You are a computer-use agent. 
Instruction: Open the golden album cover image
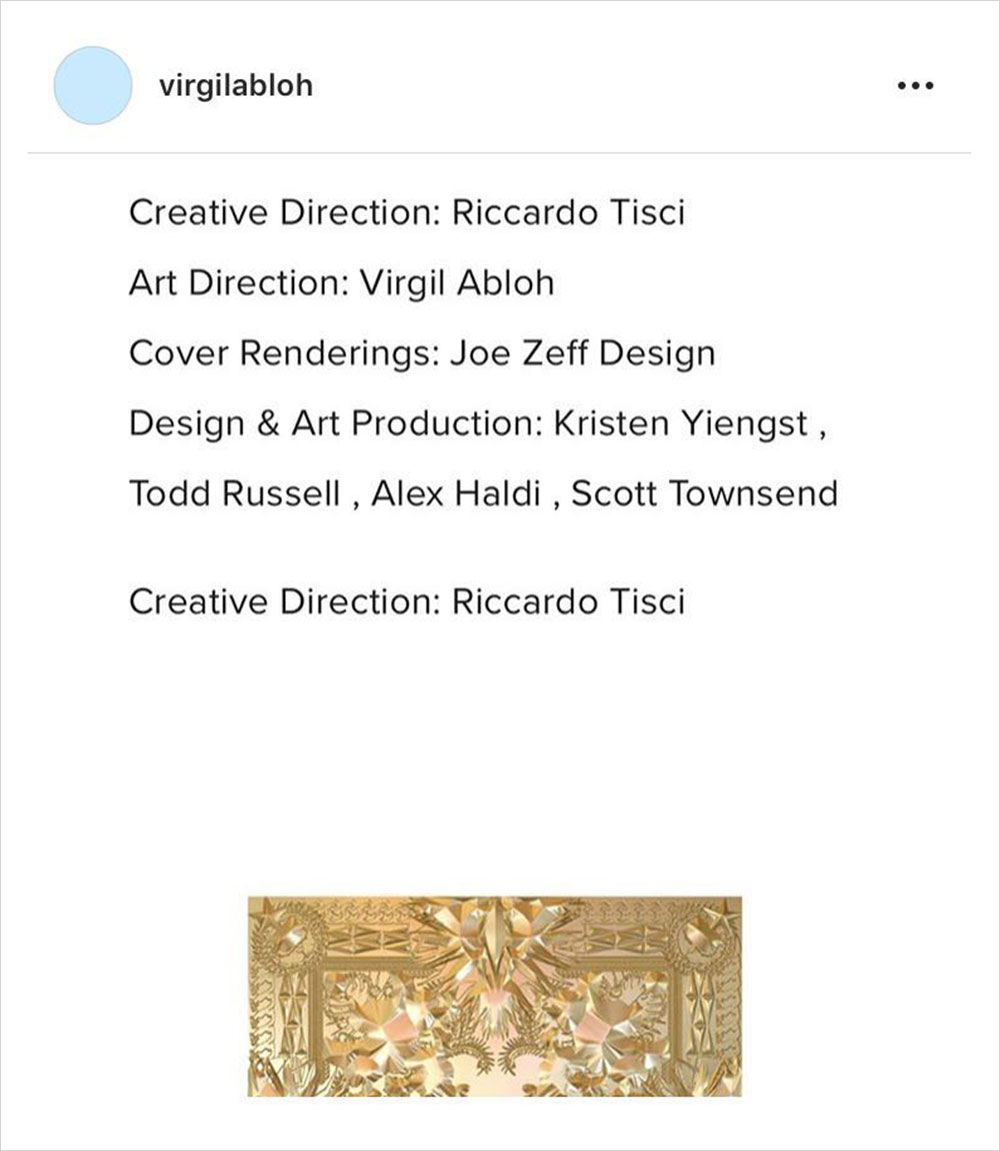click(494, 995)
